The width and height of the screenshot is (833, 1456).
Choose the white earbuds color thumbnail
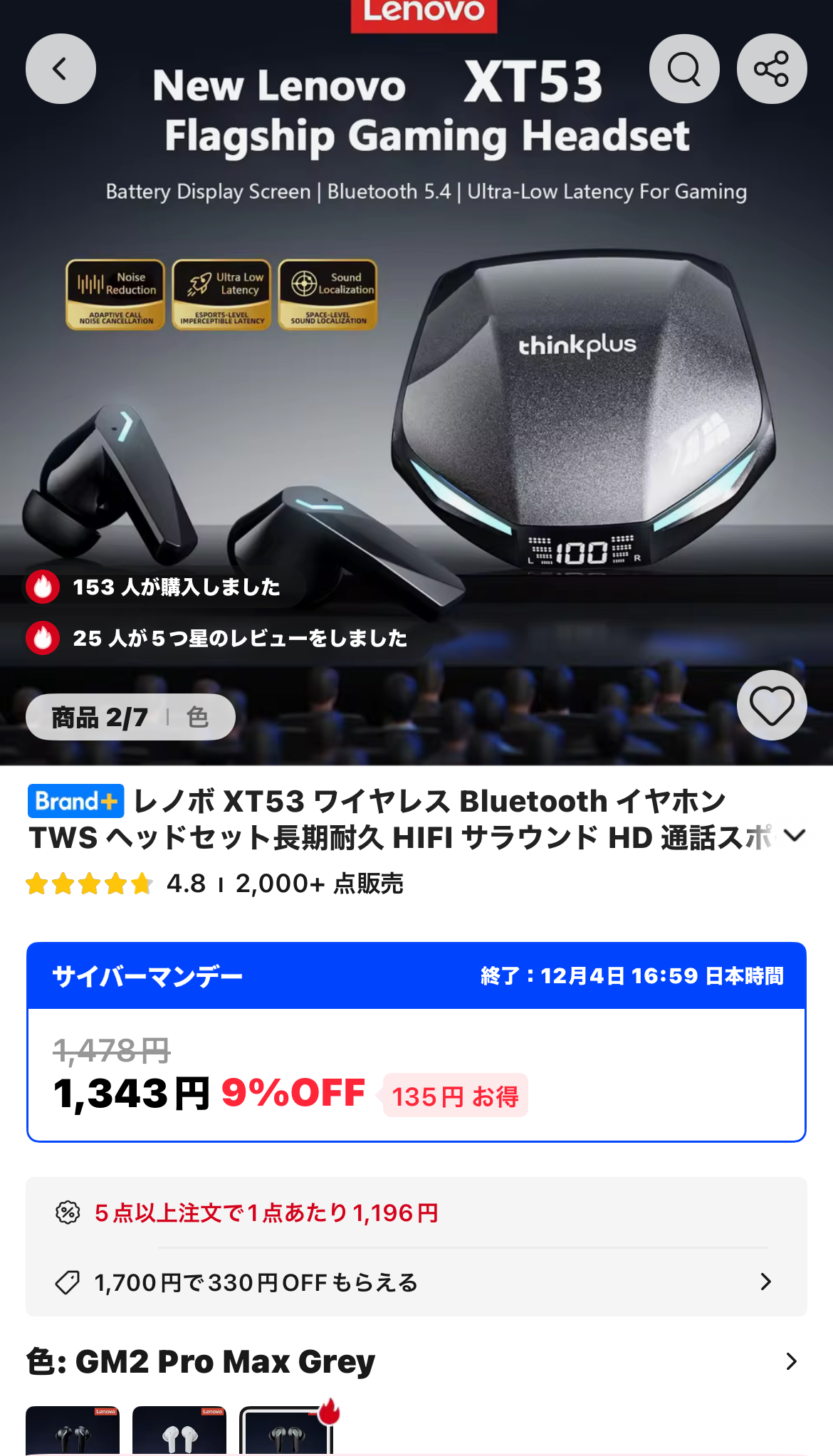point(179,1431)
